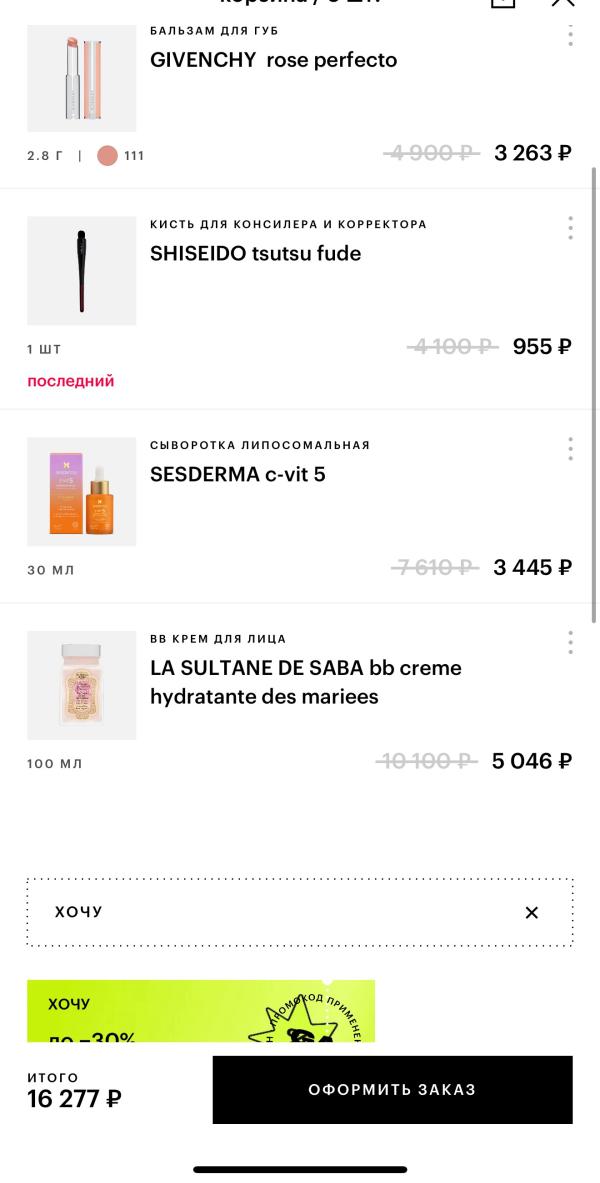Open overflow menu for SHISEIDO tsutsu fude
Image resolution: width=600 pixels, height=1183 pixels.
[570, 228]
